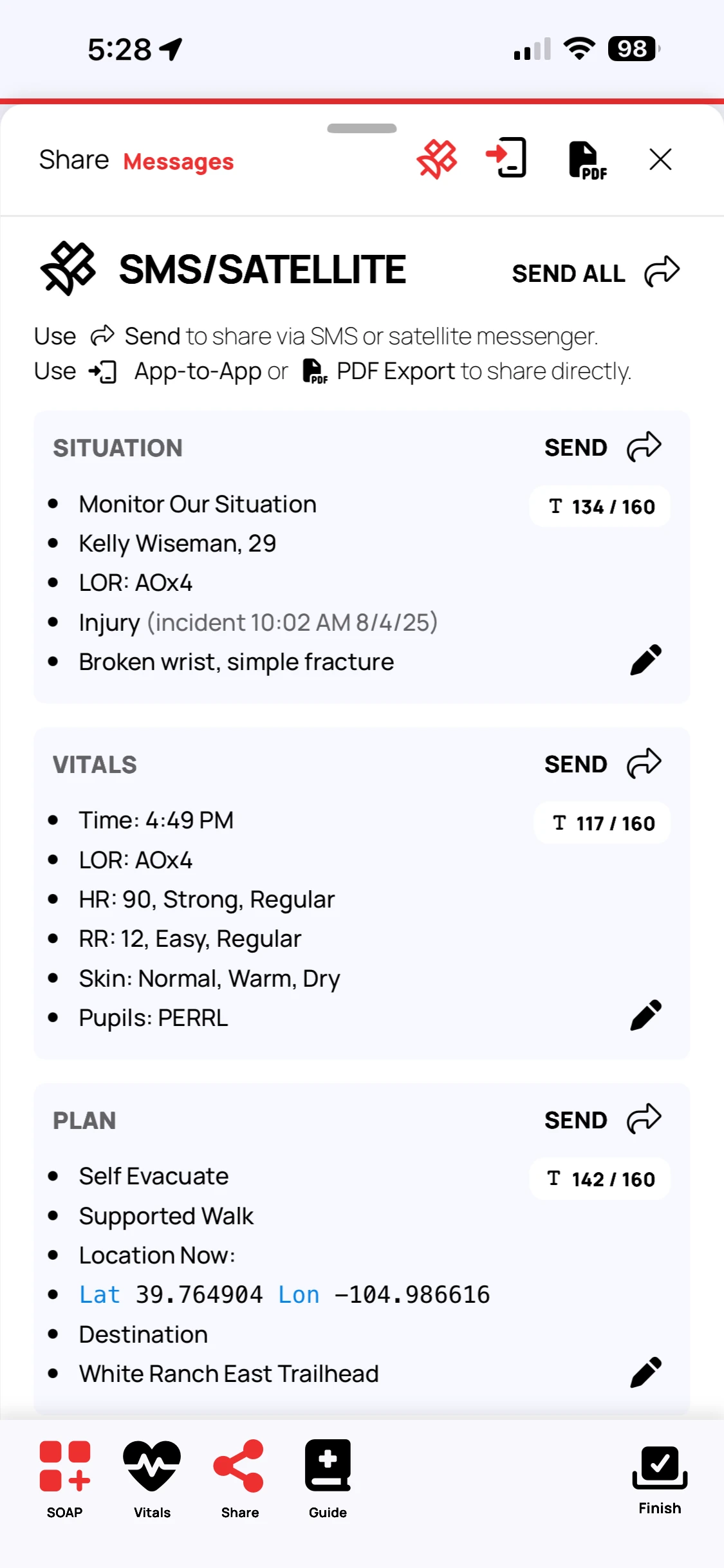724x1568 pixels.
Task: Send the Vitals section
Action: pyautogui.click(x=602, y=763)
